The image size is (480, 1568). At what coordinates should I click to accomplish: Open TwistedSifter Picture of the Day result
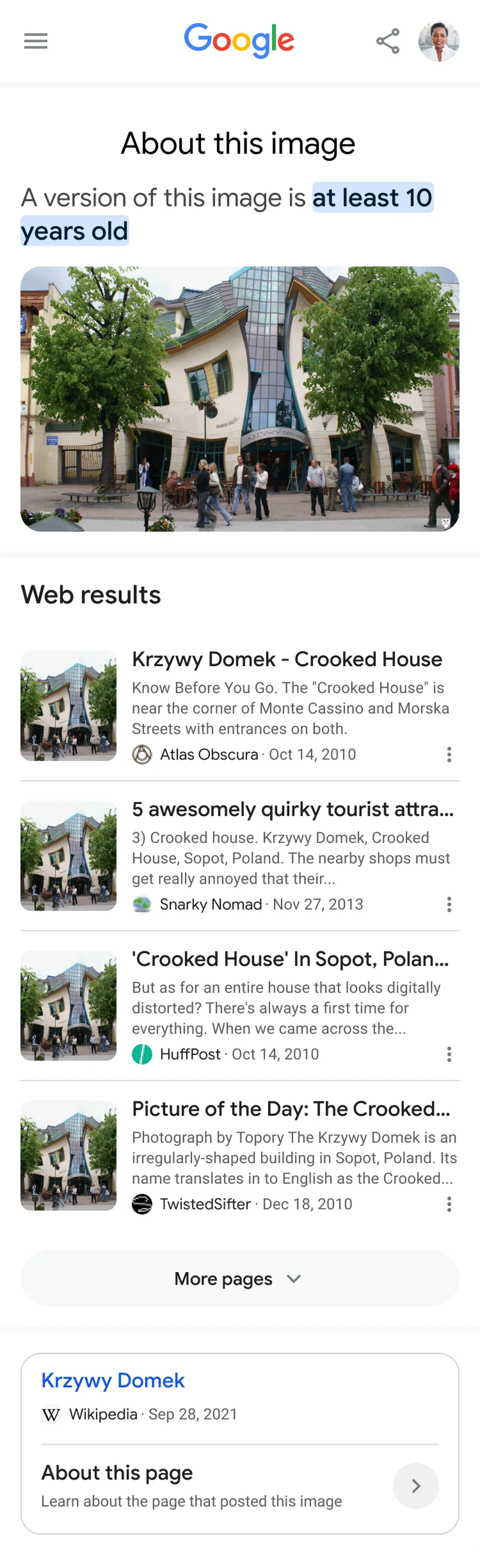[291, 1109]
